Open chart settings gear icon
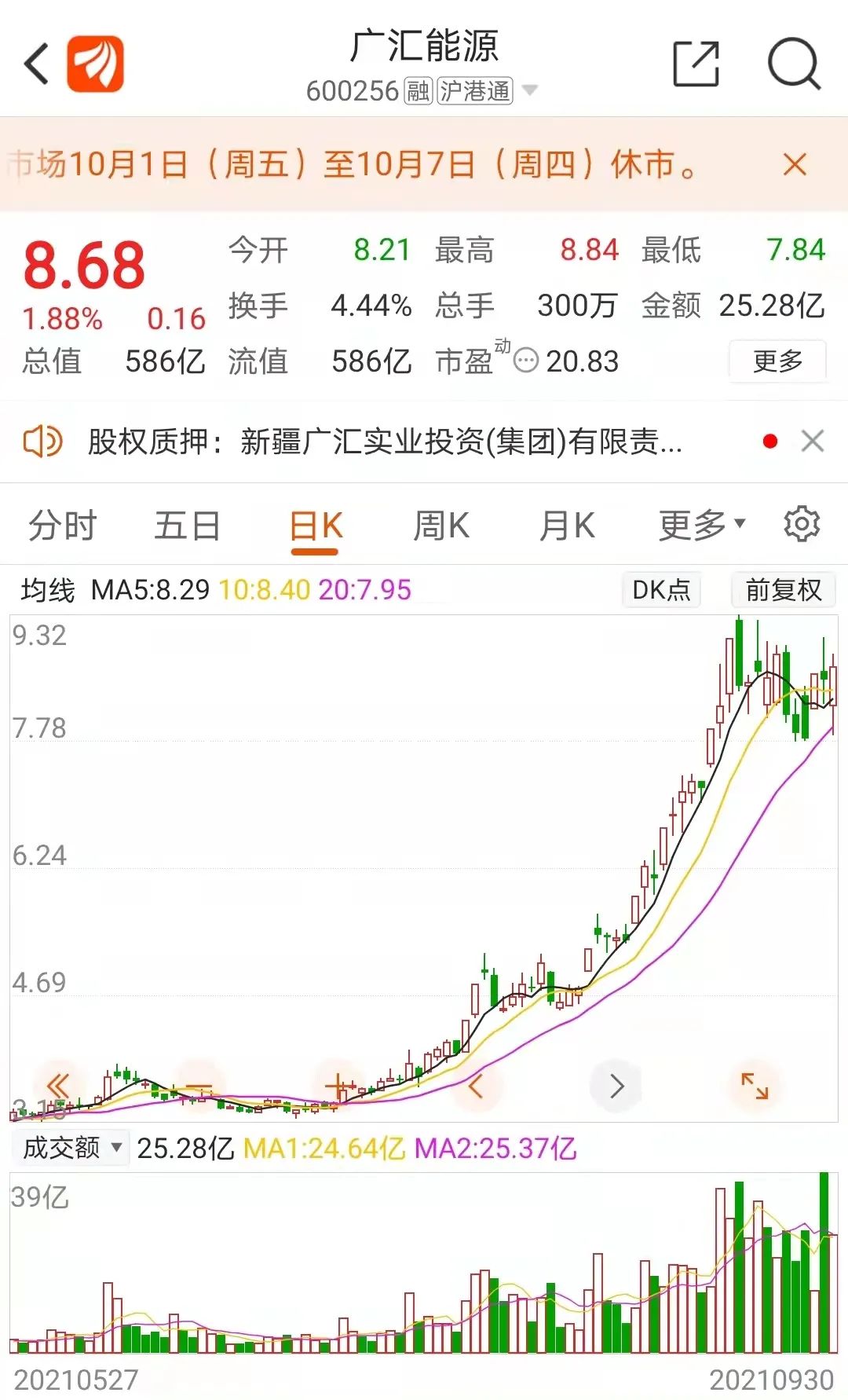Screen dimensions: 848x1400 [x=802, y=524]
